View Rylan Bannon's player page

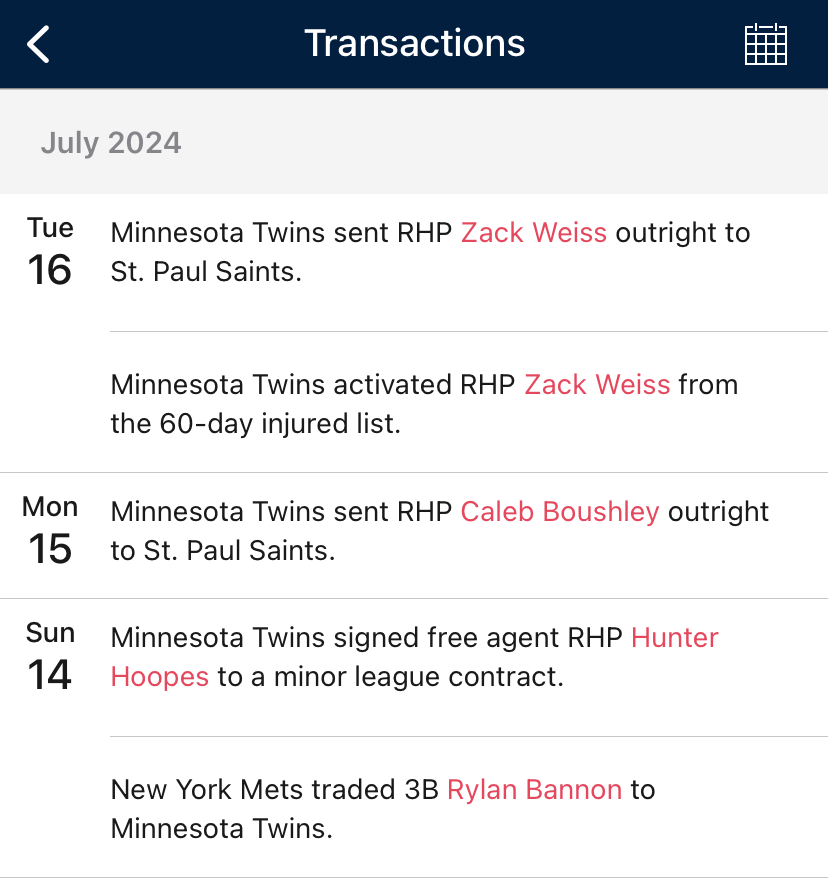click(534, 790)
